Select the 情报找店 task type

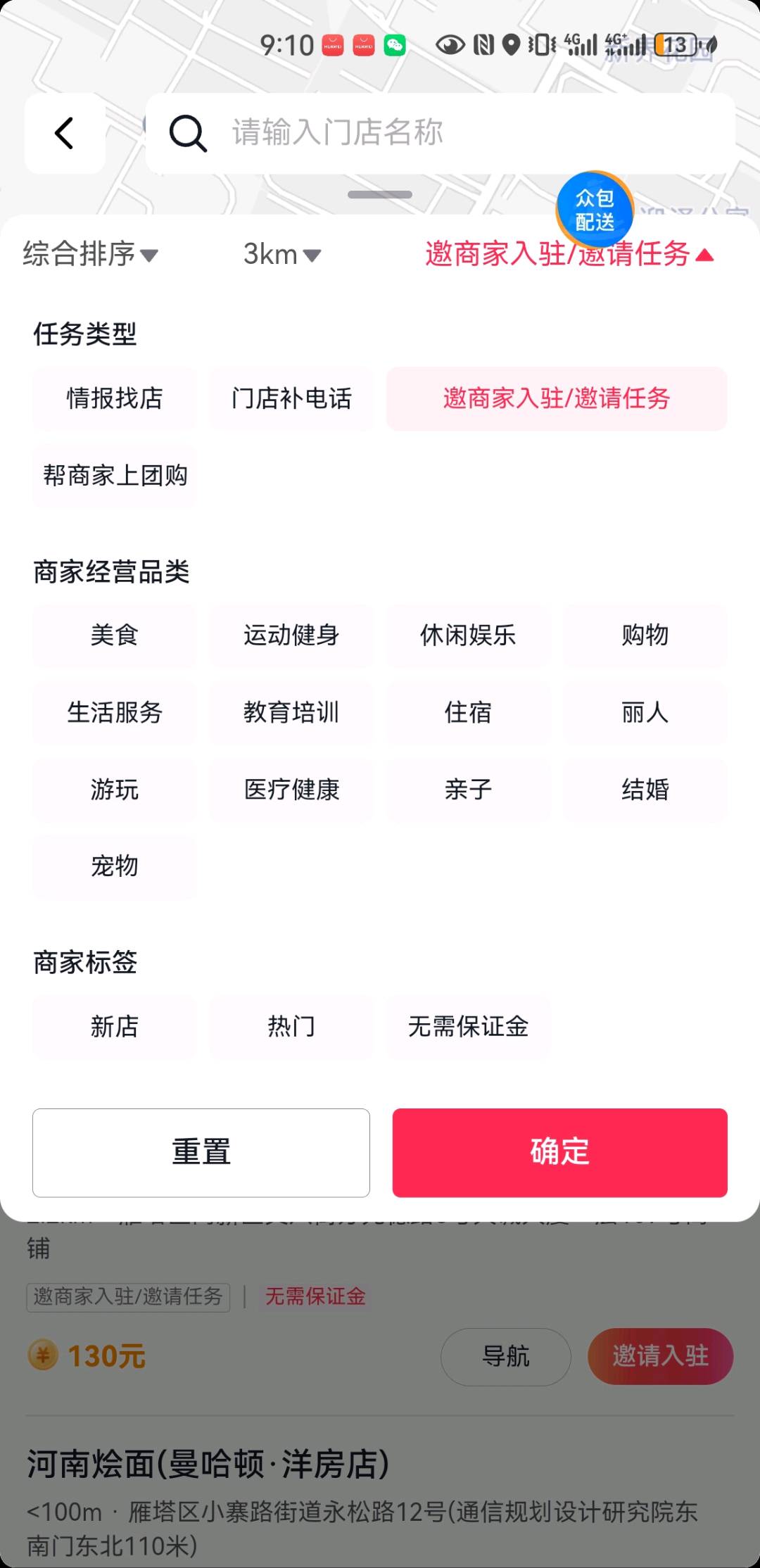pyautogui.click(x=114, y=398)
